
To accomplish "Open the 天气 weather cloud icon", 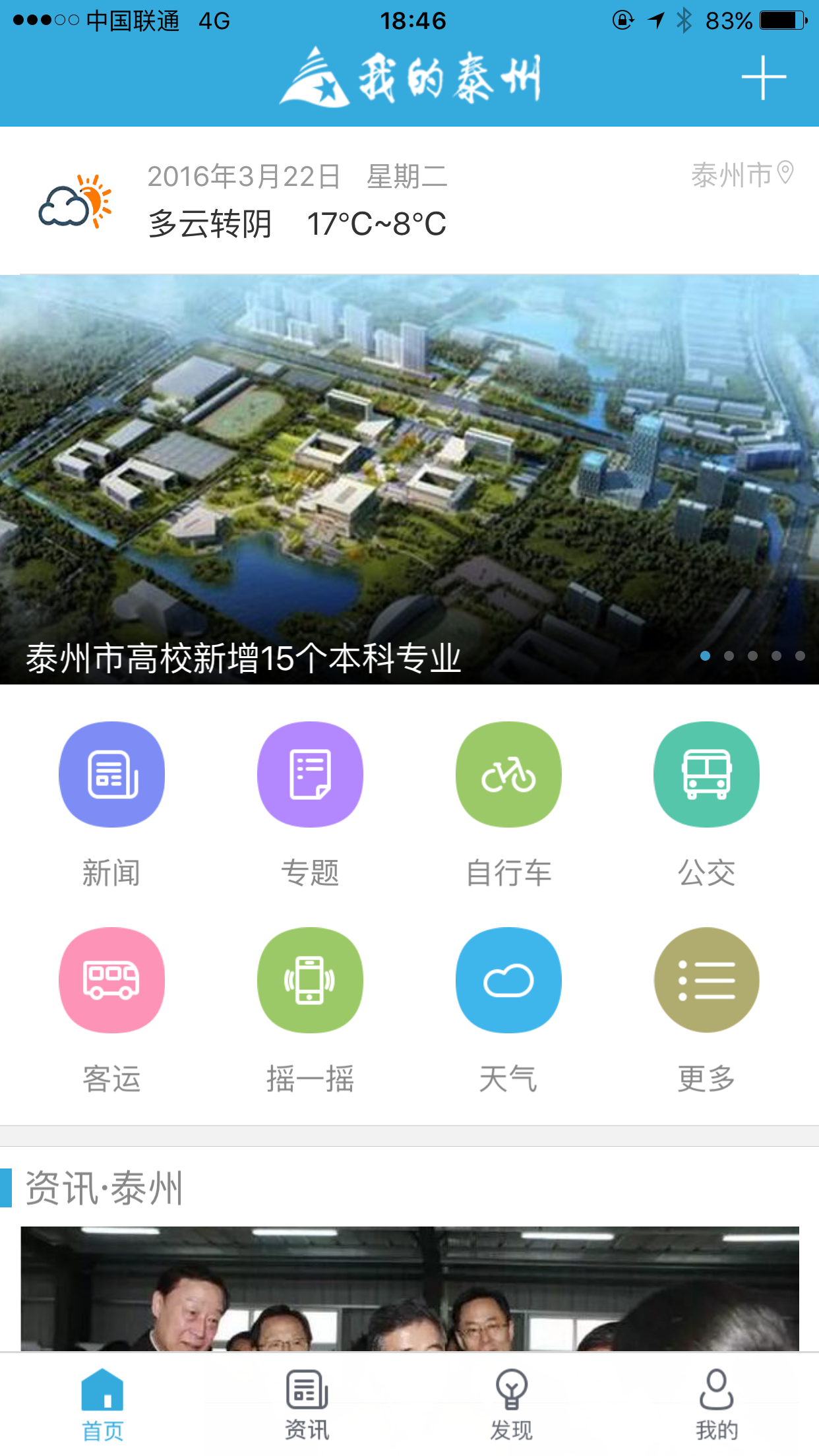I will [508, 980].
